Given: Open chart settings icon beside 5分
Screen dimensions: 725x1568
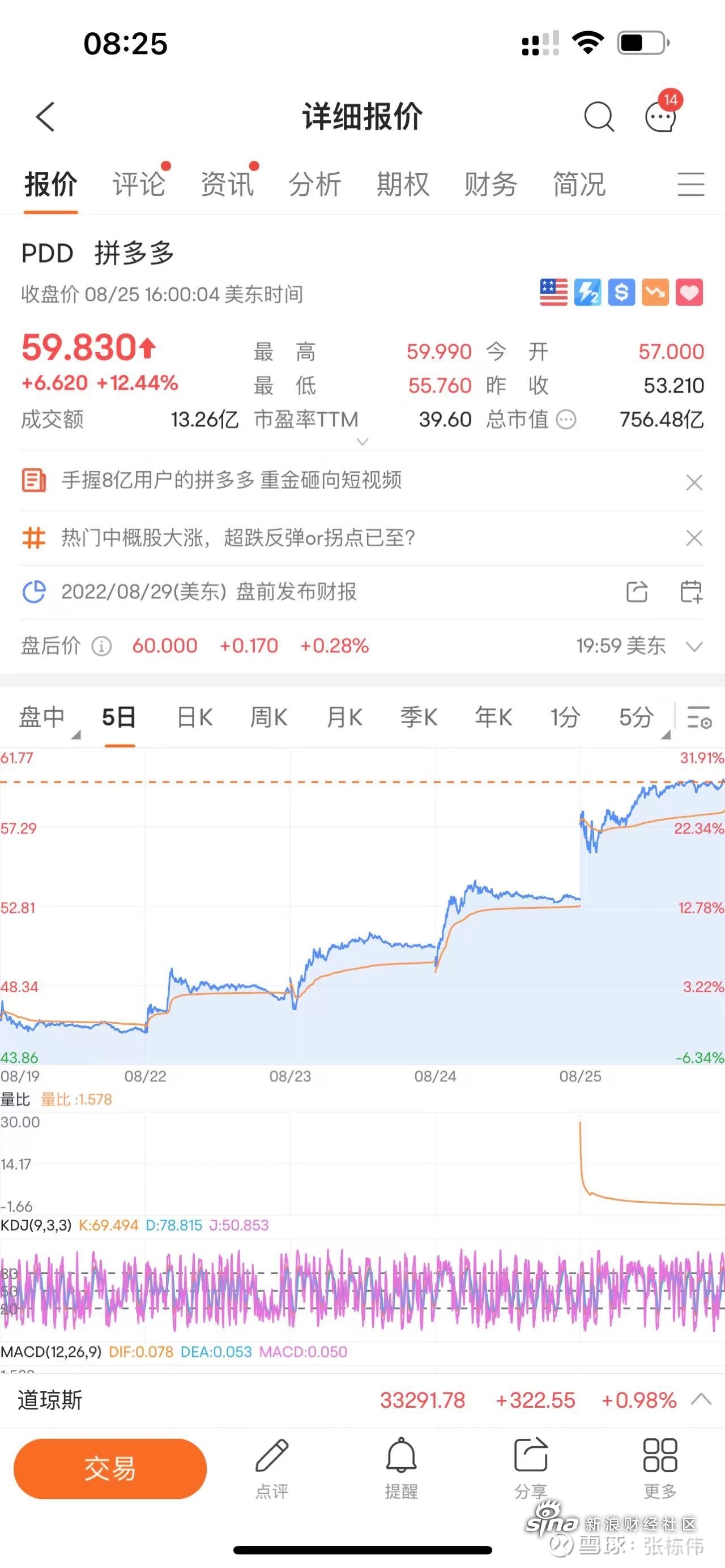Looking at the screenshot, I should coord(699,717).
